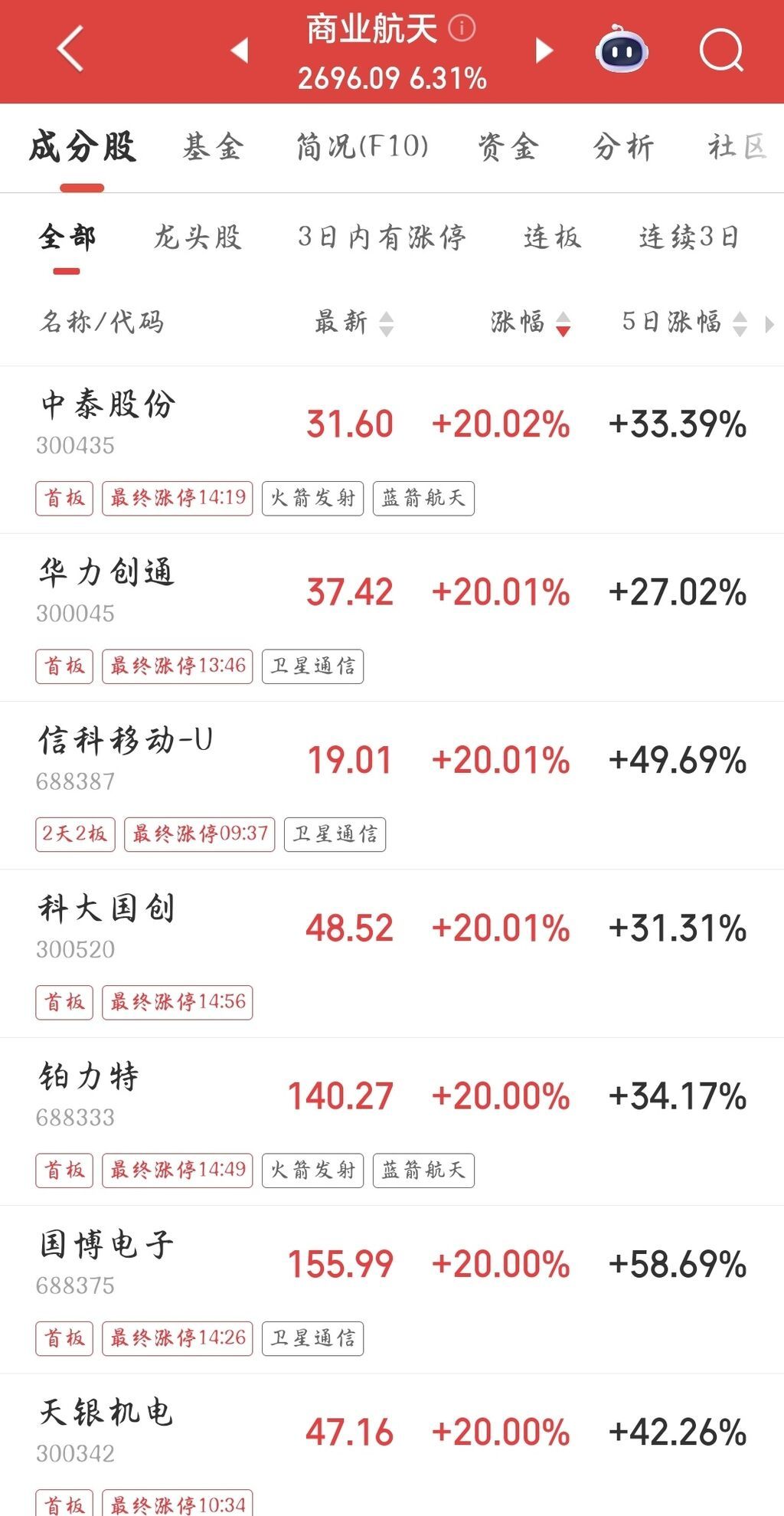This screenshot has width=784, height=1516.
Task: Open stock 铂力特 688333
Action: pyautogui.click(x=89, y=1093)
